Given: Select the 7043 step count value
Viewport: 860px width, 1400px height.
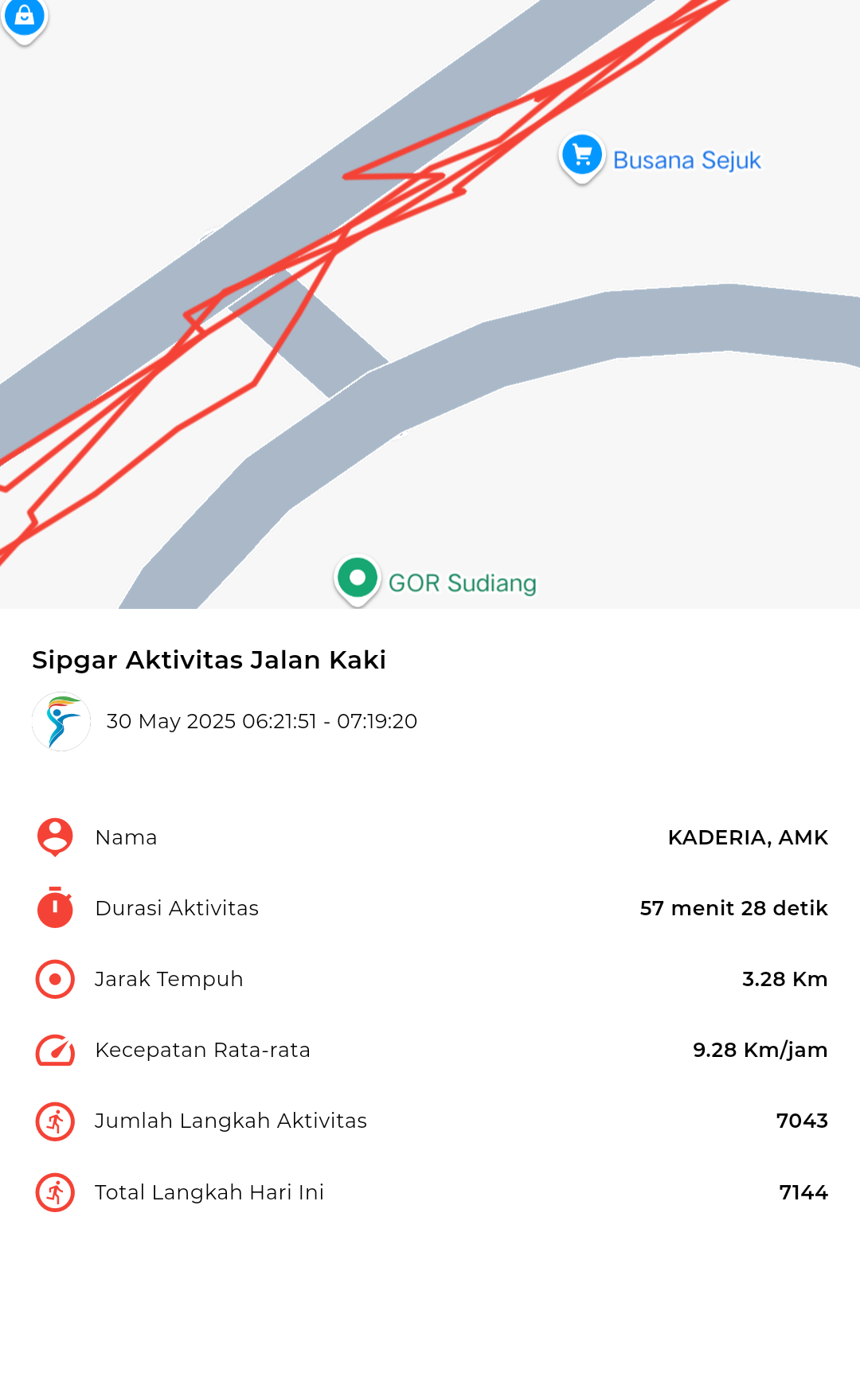Looking at the screenshot, I should pyautogui.click(x=803, y=1120).
